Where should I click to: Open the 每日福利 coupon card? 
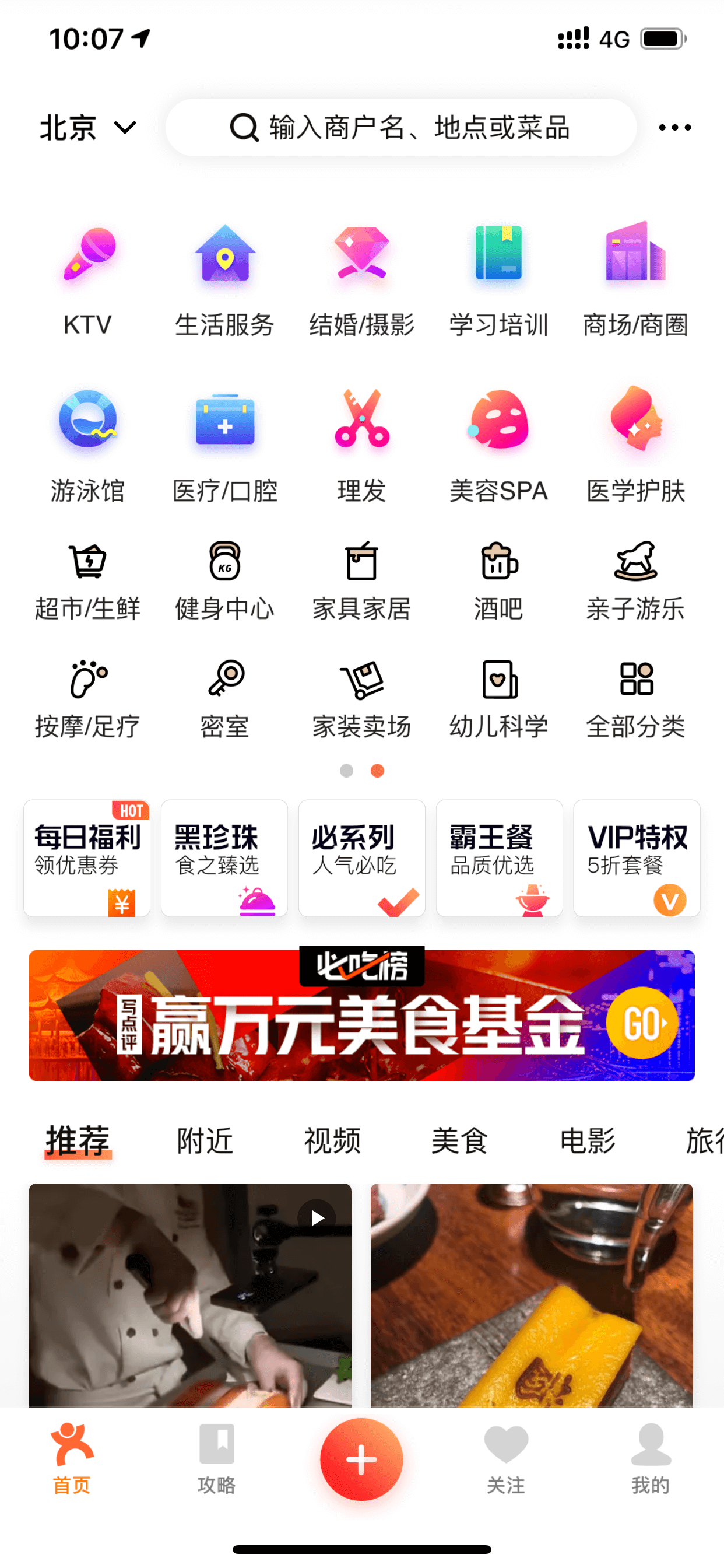point(87,858)
